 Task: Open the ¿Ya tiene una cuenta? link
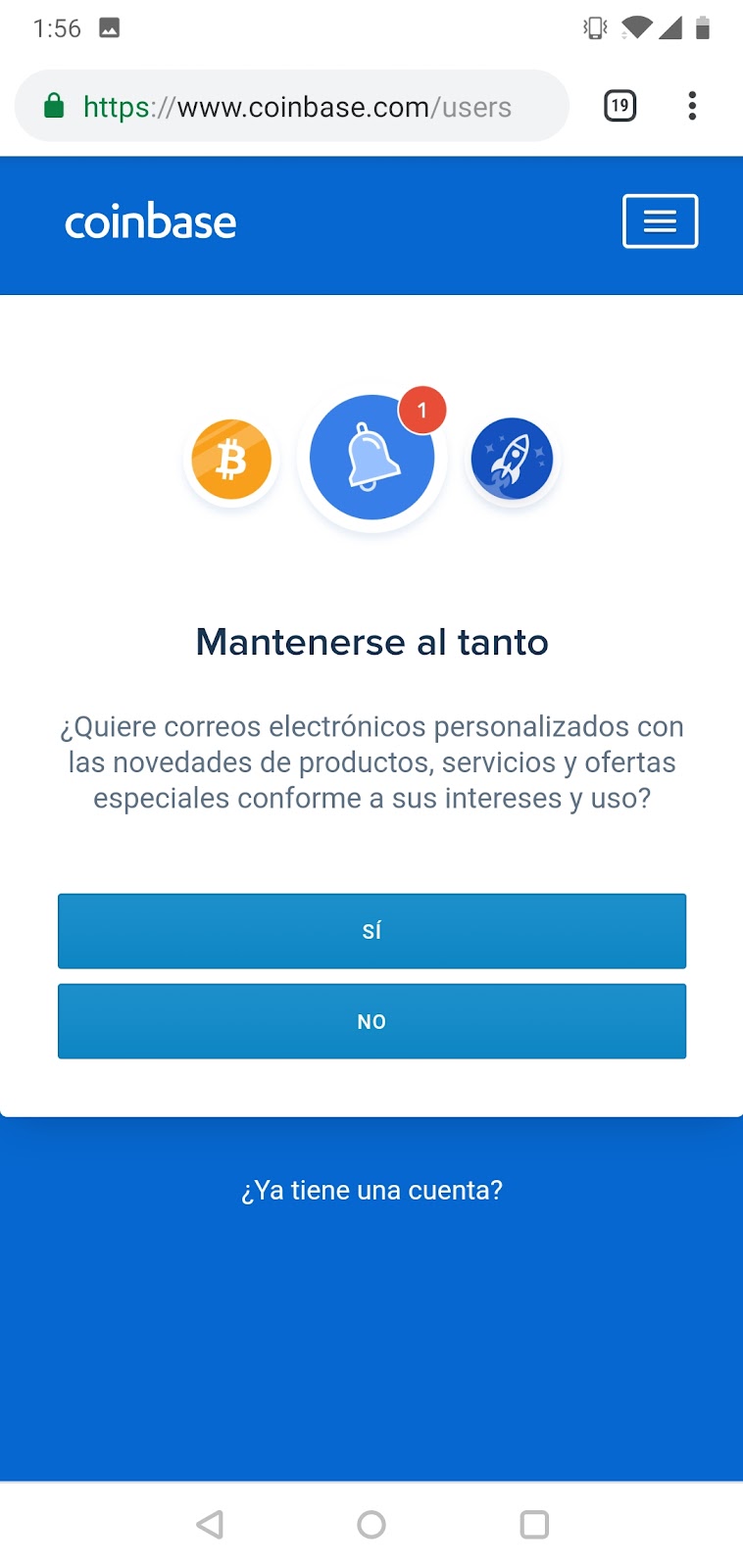tap(371, 1190)
